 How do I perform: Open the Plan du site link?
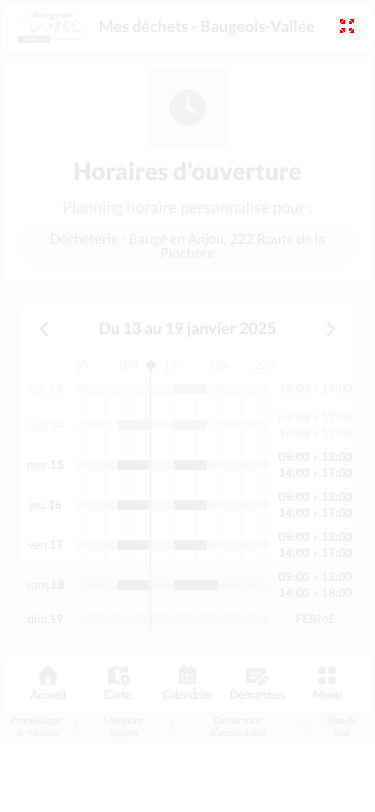pos(342,727)
